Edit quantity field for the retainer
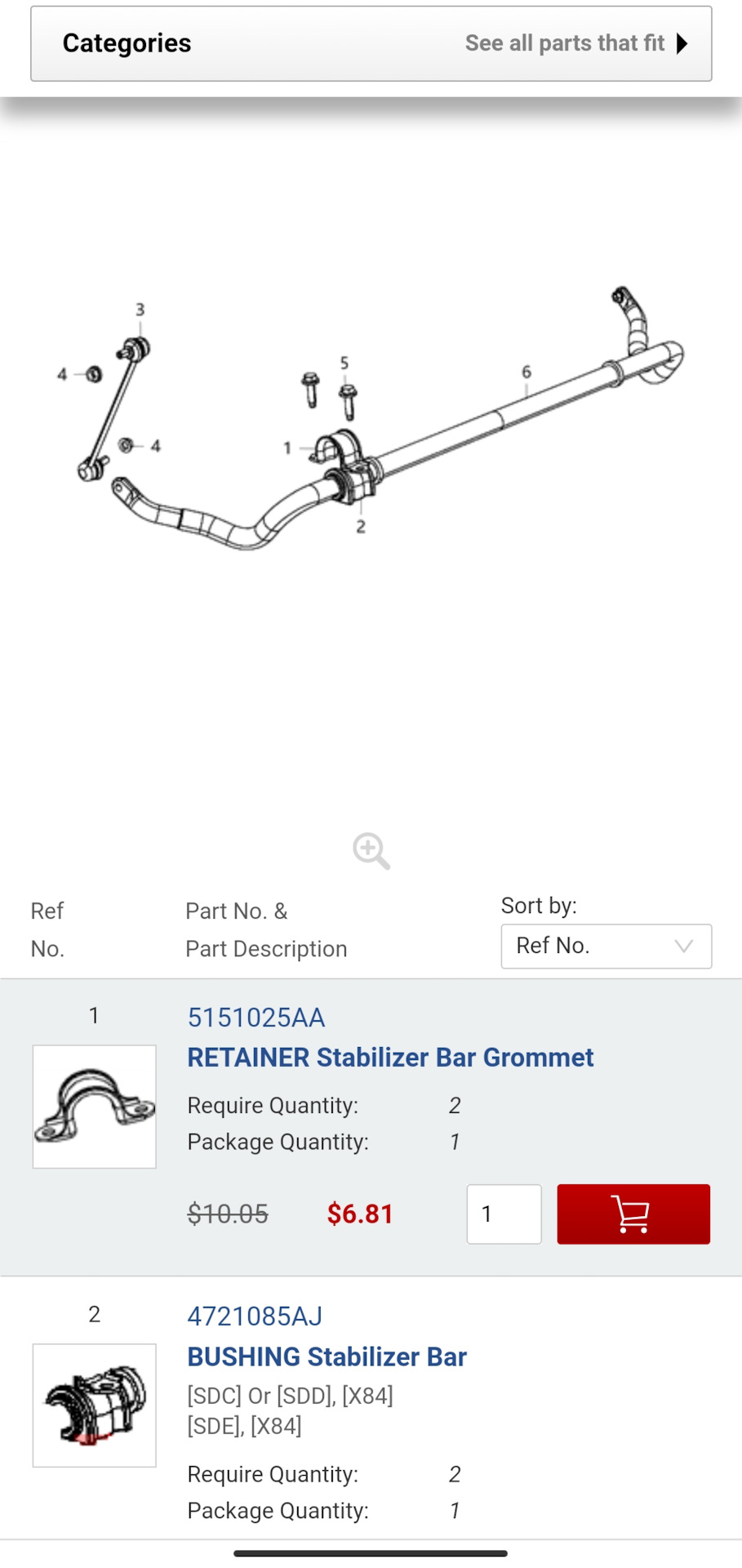This screenshot has width=742, height=1568. 504,1214
